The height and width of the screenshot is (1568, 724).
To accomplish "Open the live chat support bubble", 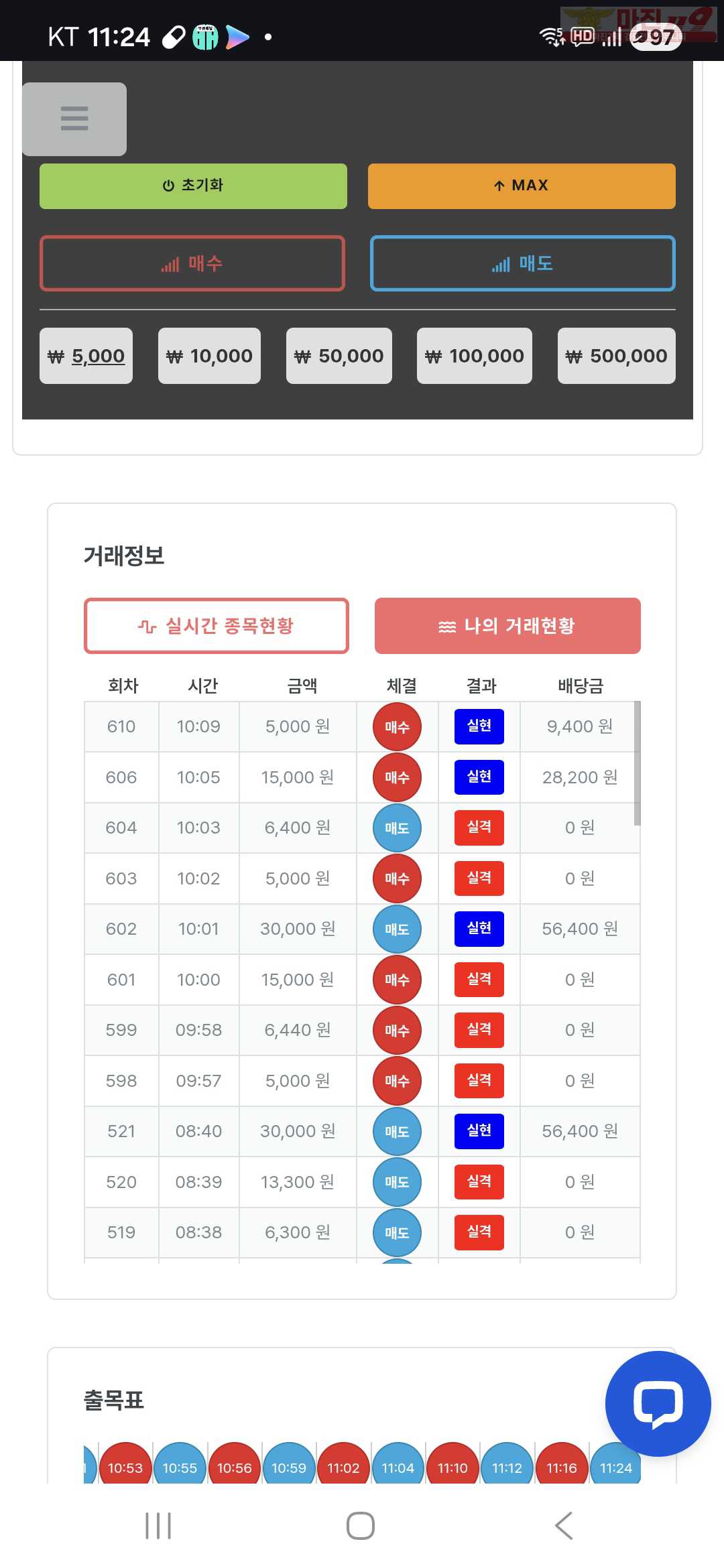I will (658, 1403).
